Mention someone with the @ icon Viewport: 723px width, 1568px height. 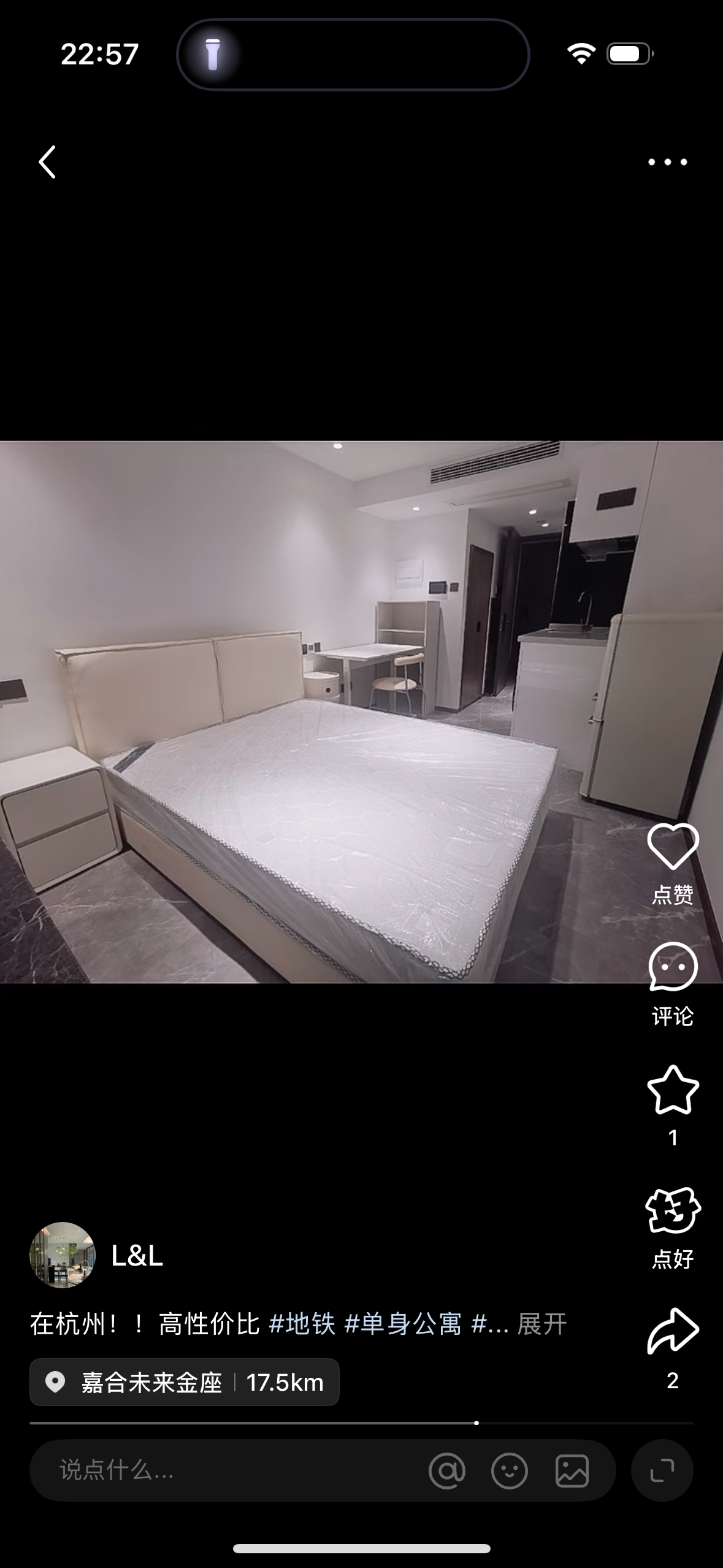[x=447, y=1470]
